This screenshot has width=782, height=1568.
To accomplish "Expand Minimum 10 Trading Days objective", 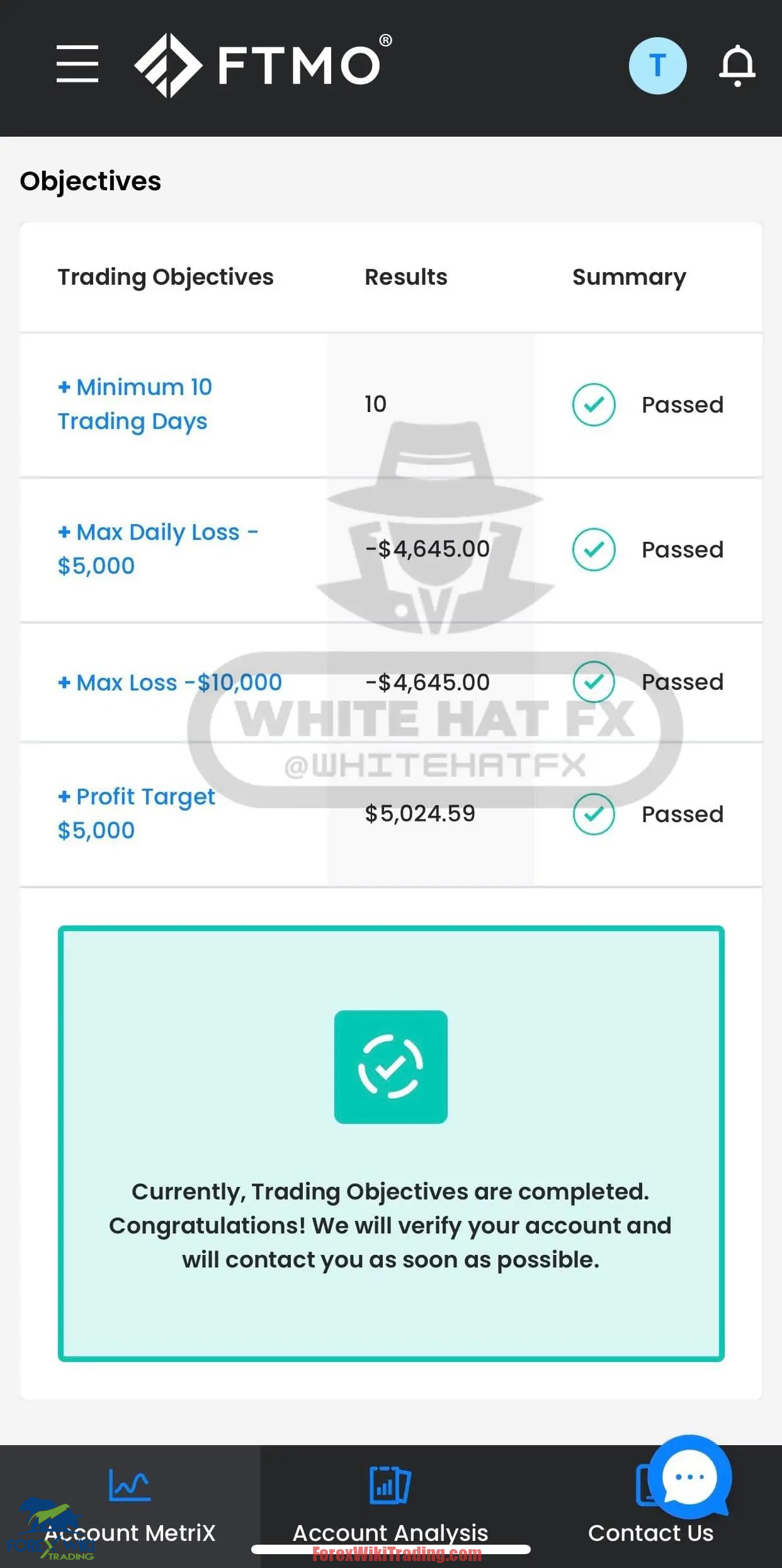I will click(135, 404).
